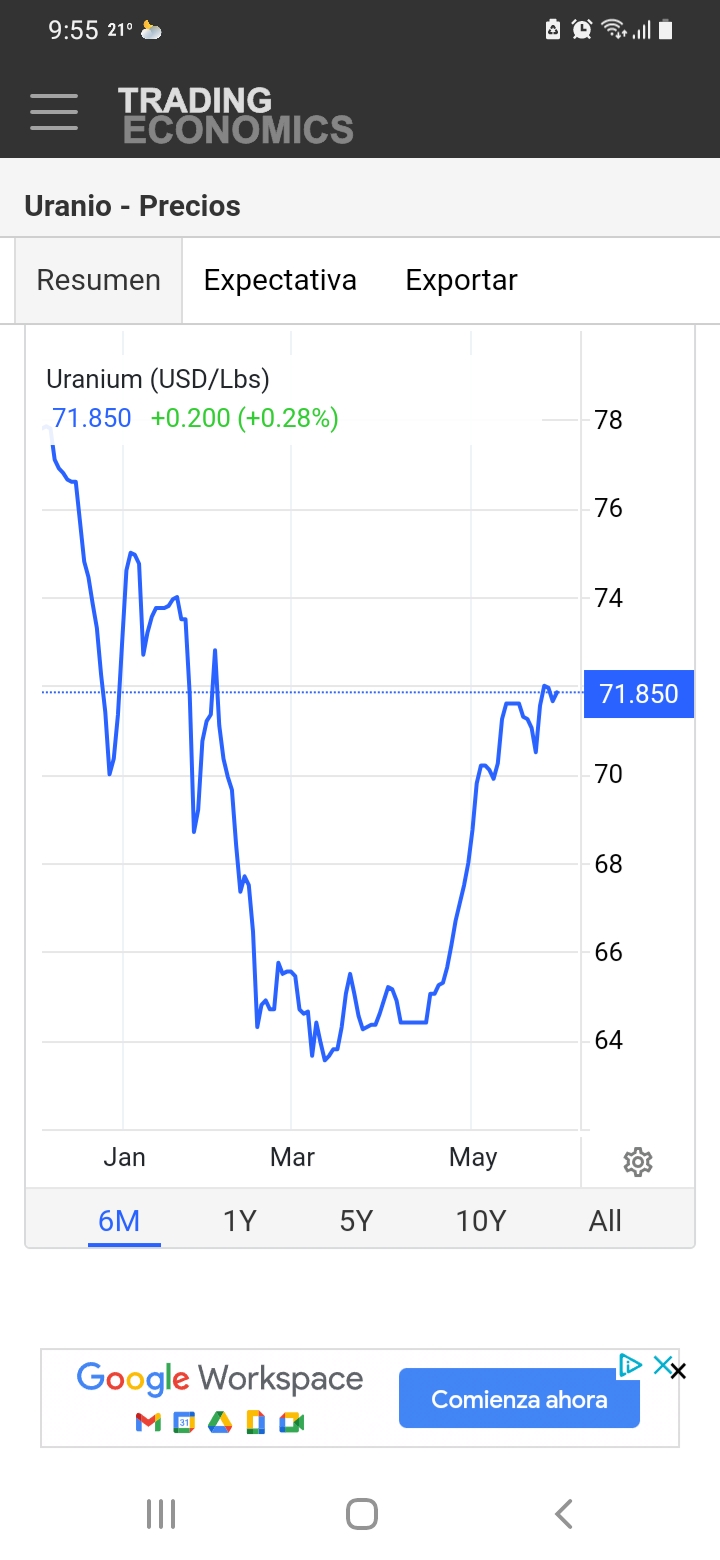The width and height of the screenshot is (720, 1560).
Task: Show the 5Y chart range
Action: [x=356, y=1221]
